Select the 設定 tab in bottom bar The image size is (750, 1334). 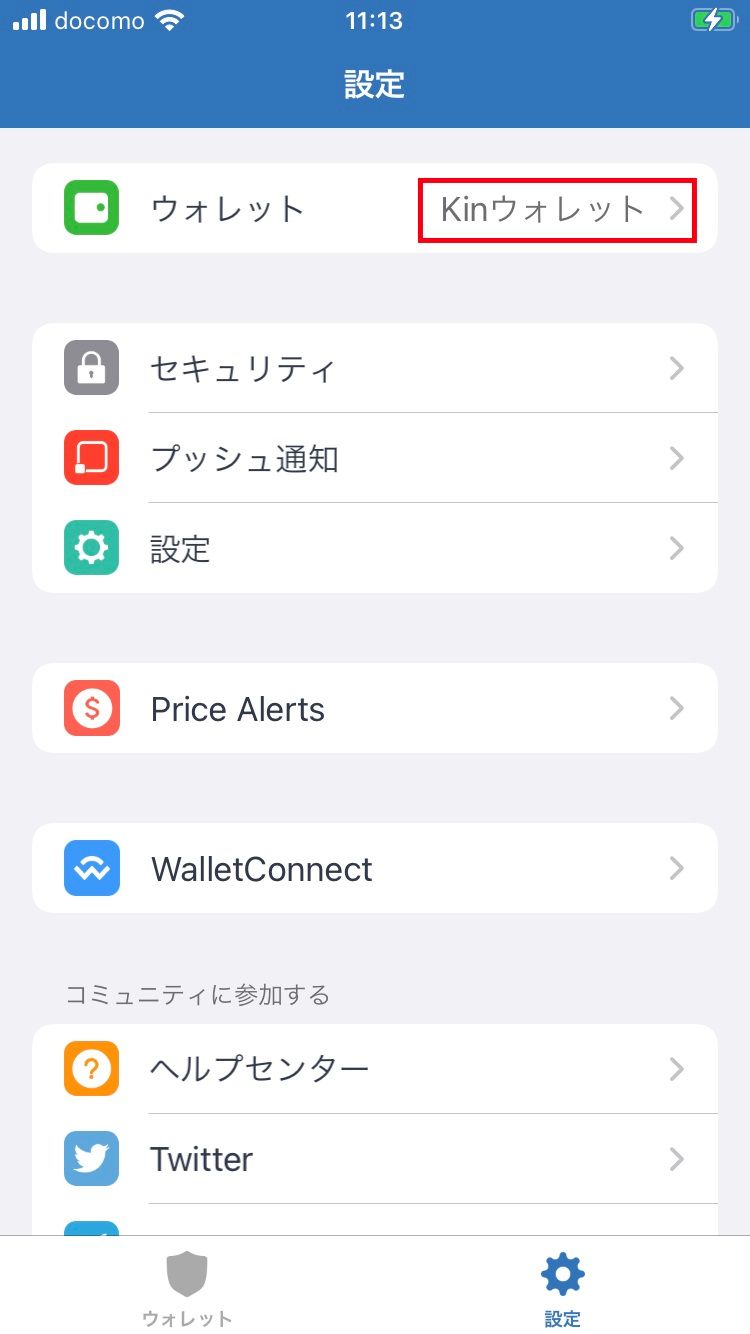pos(562,1288)
